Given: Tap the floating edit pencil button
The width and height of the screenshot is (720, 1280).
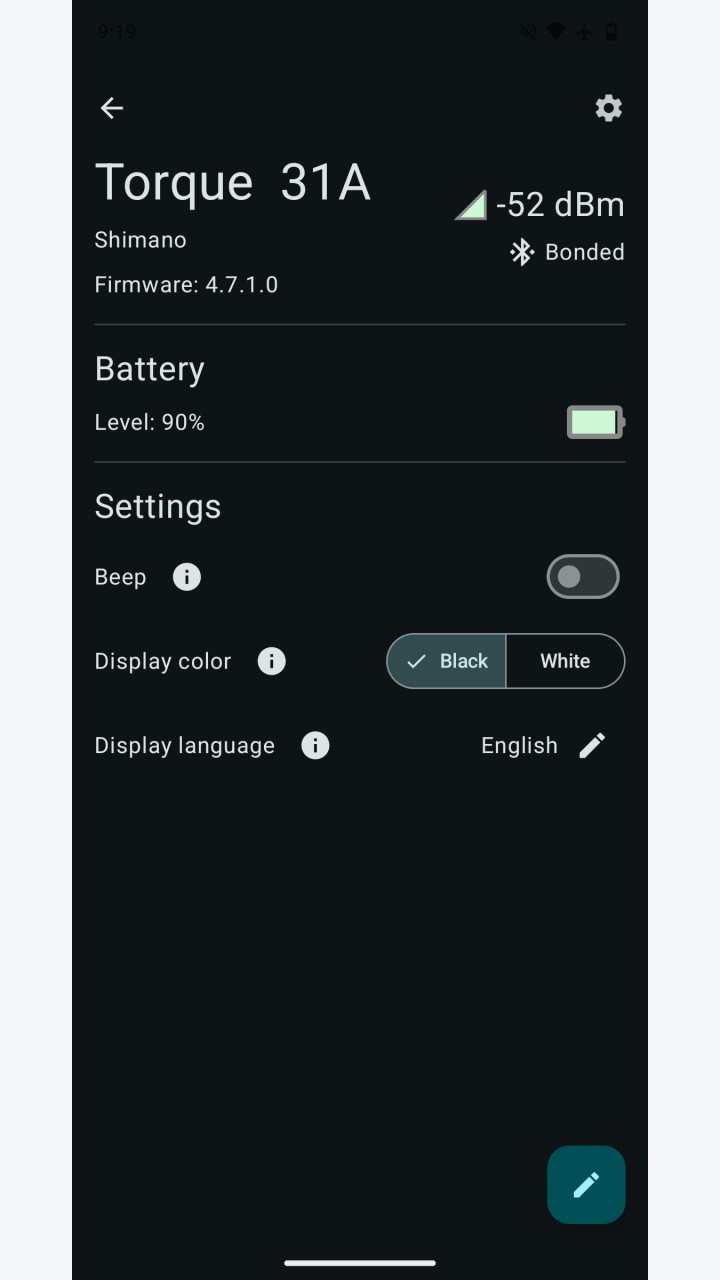Looking at the screenshot, I should click(x=586, y=1185).
